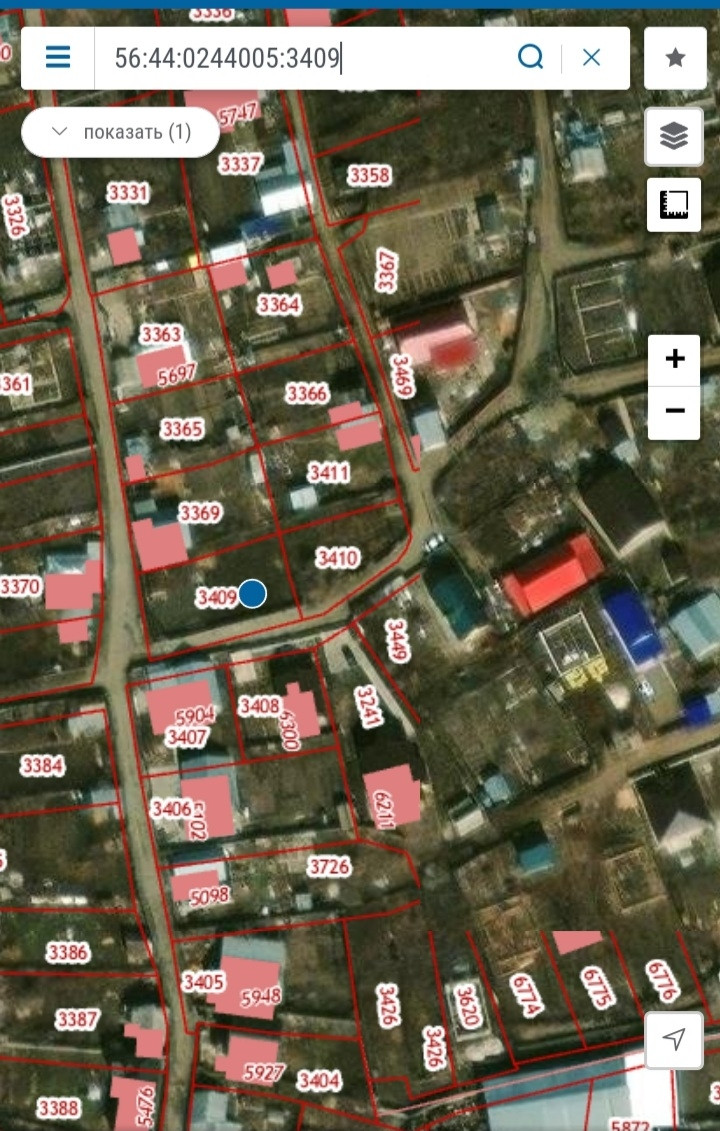Expand the показать (1) results

coord(120,132)
